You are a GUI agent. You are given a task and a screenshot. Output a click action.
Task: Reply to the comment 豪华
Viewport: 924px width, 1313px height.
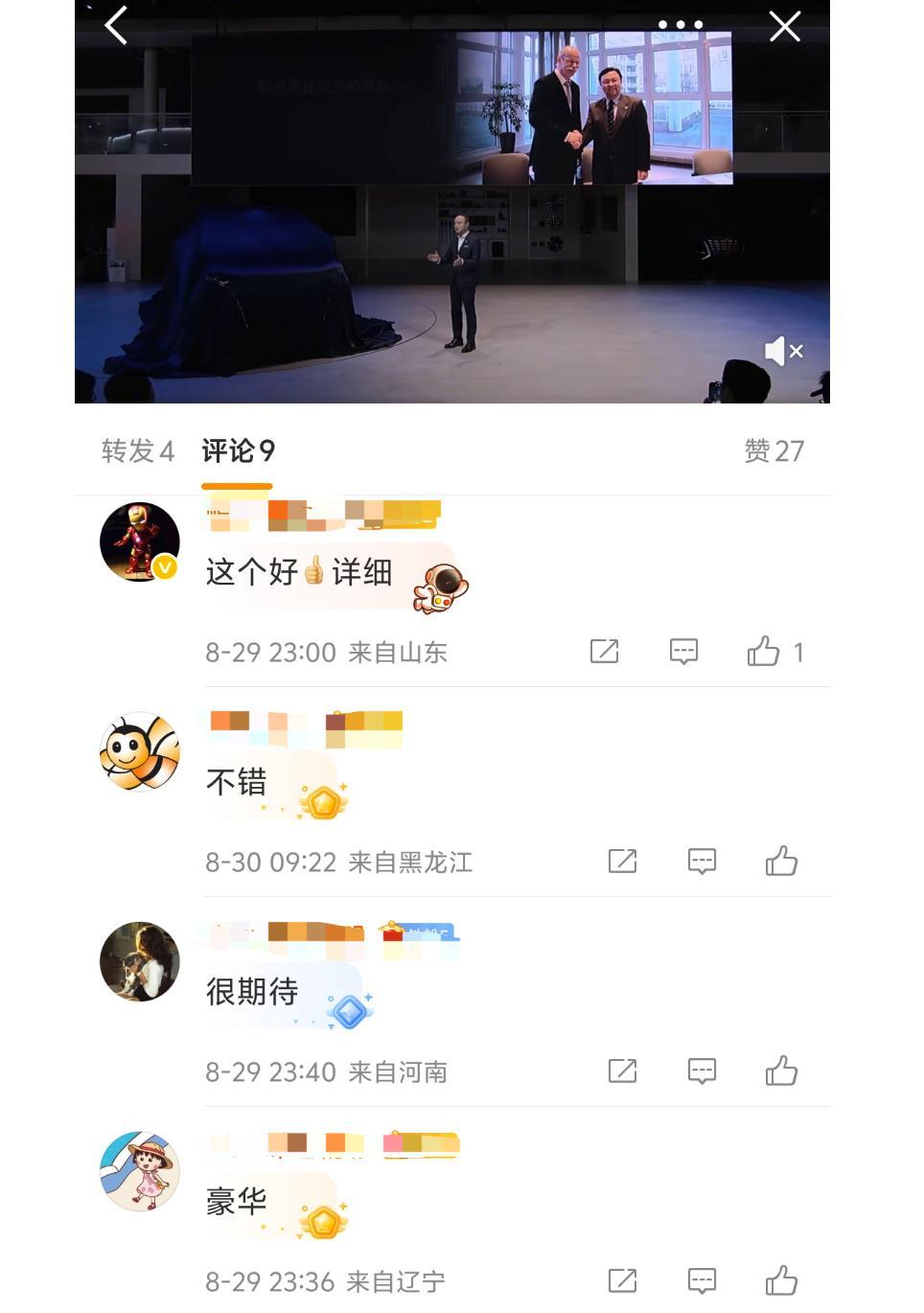pyautogui.click(x=702, y=1280)
